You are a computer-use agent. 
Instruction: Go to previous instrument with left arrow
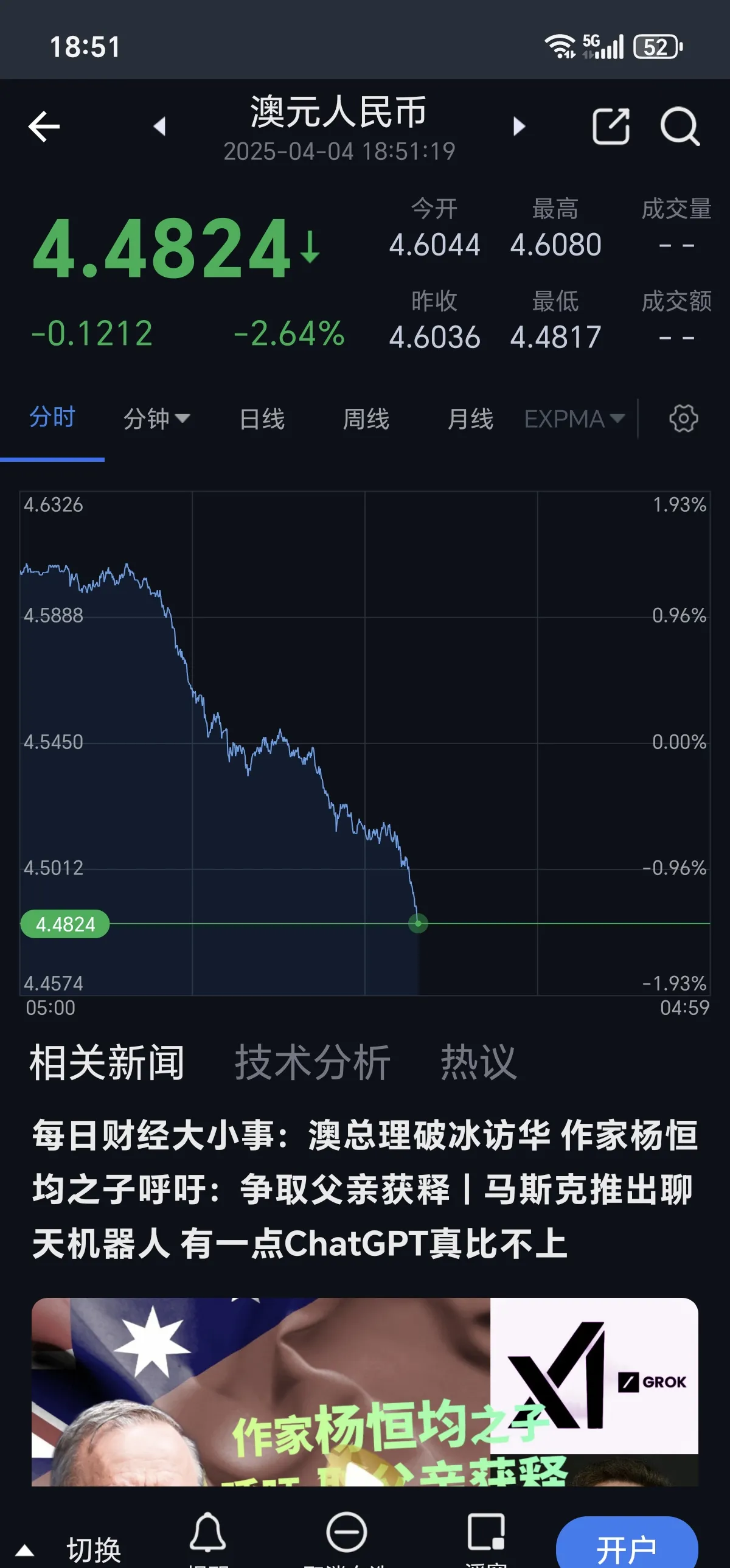click(x=161, y=126)
